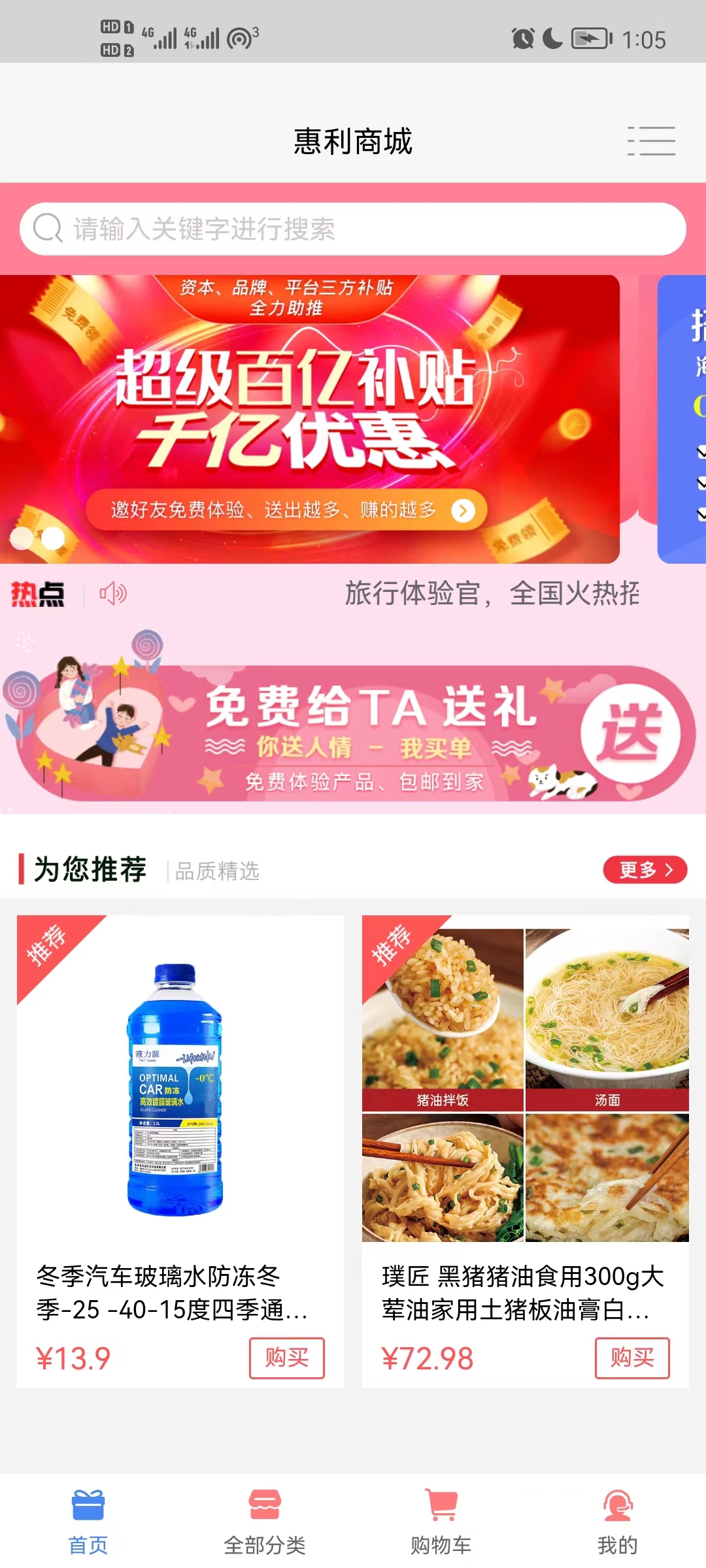Click the arrow on 邀好友免费体验 banner
Screen dimensions: 706x1568
pos(463,512)
